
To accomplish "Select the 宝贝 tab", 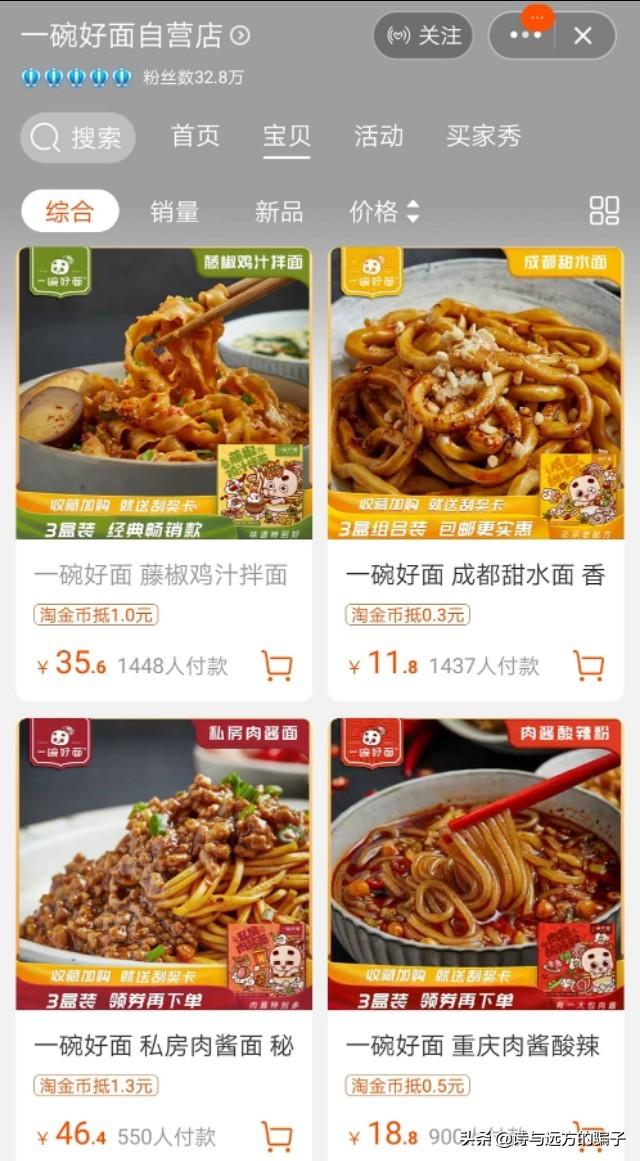I will (x=287, y=136).
